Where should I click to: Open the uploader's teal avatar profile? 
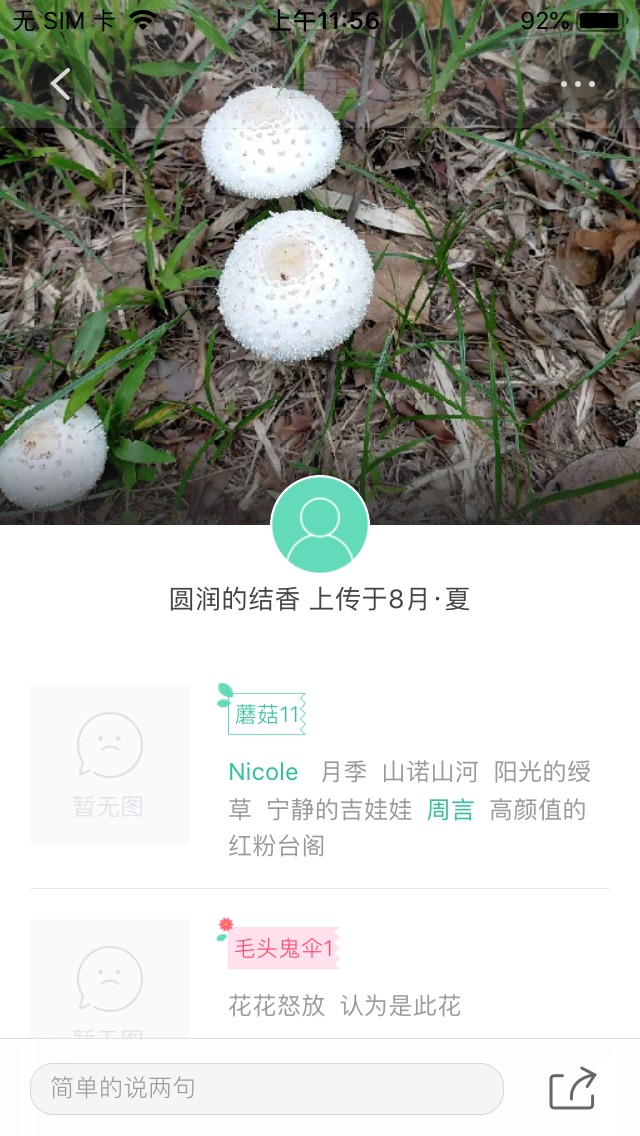(x=320, y=525)
